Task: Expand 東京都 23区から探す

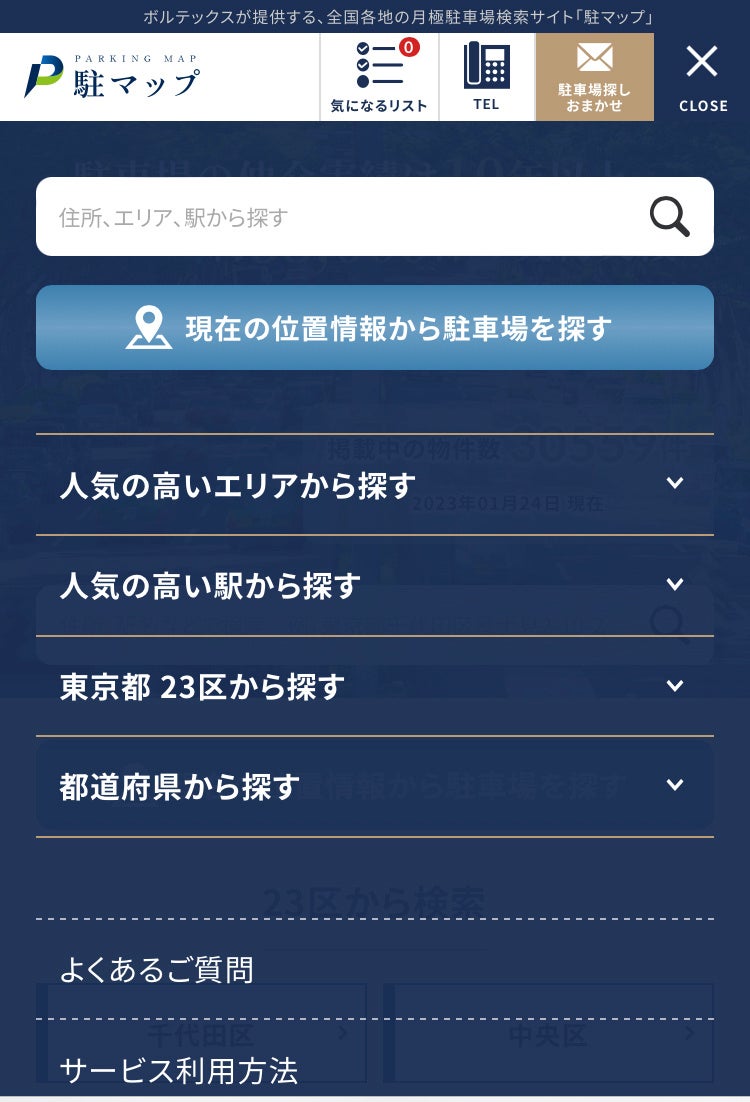Action: [x=375, y=687]
